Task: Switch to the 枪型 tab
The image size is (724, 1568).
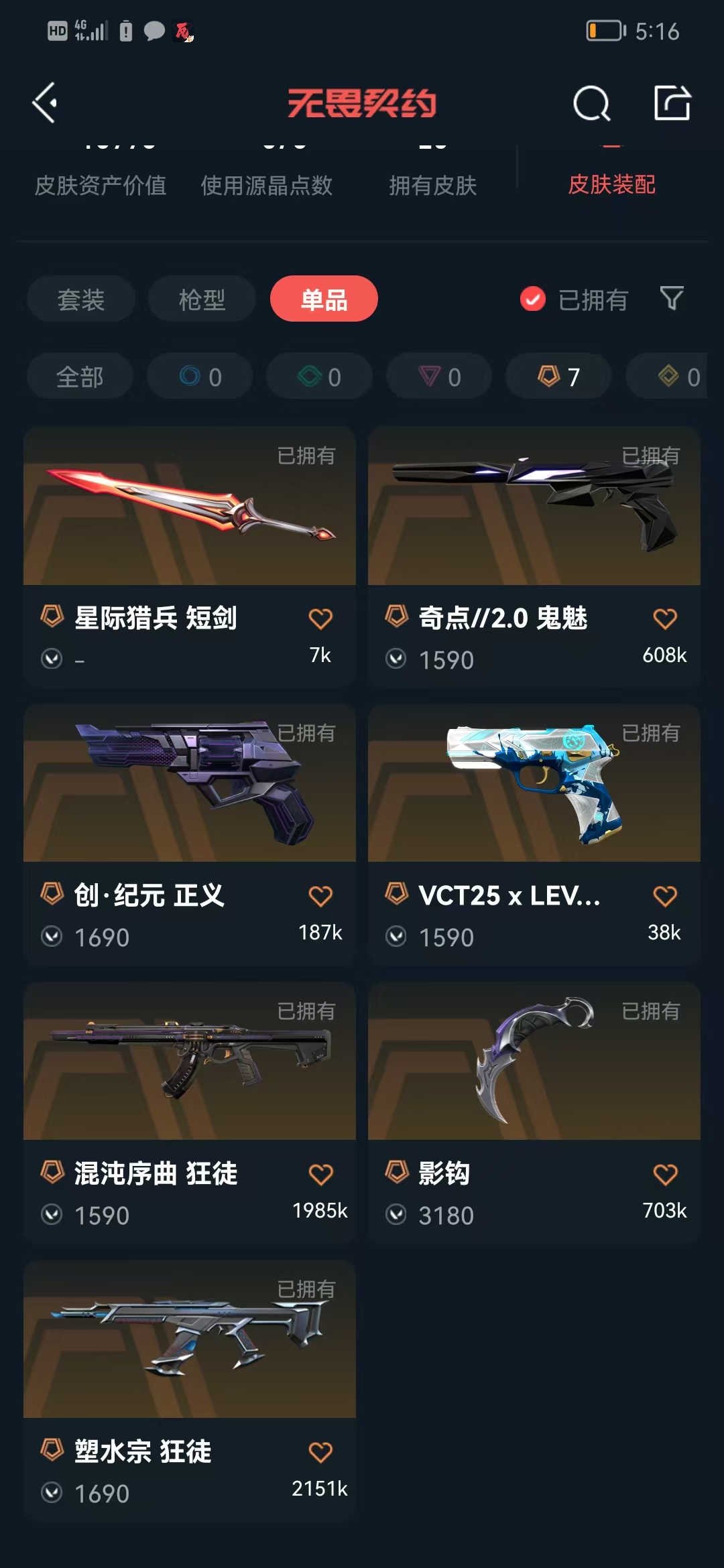Action: click(x=202, y=299)
